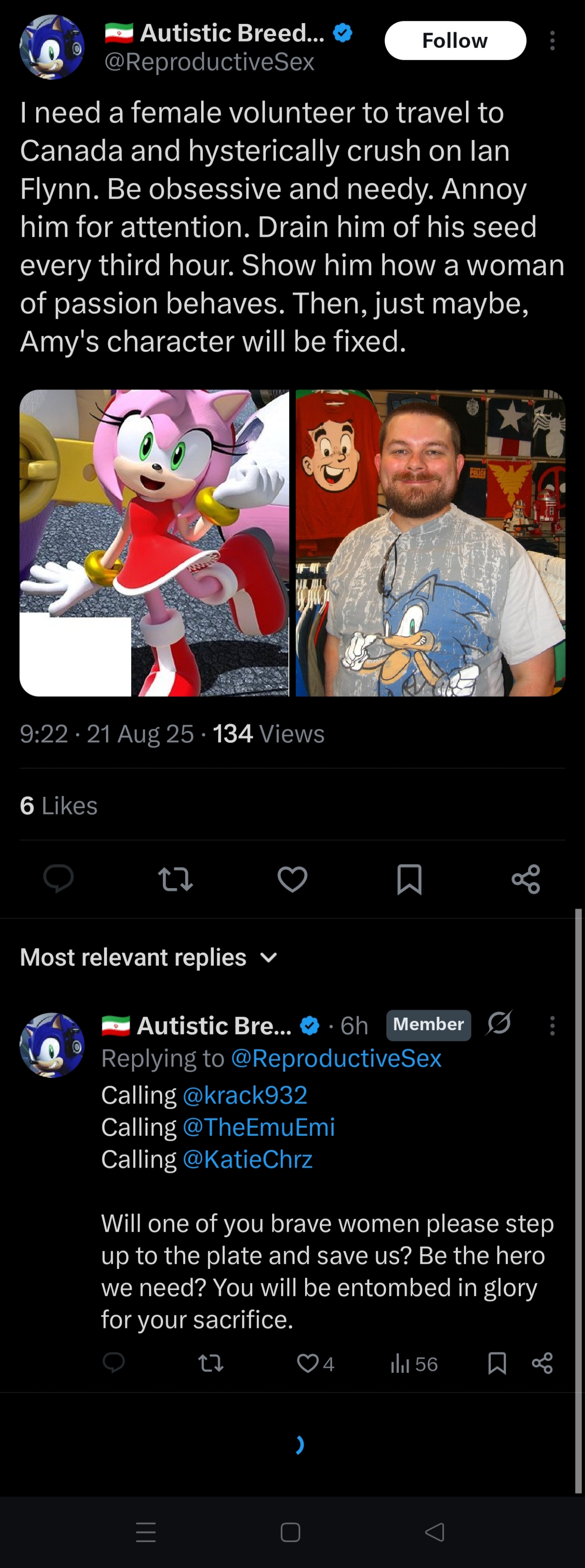585x1568 pixels.
Task: Bookmark the main post
Action: click(x=409, y=879)
